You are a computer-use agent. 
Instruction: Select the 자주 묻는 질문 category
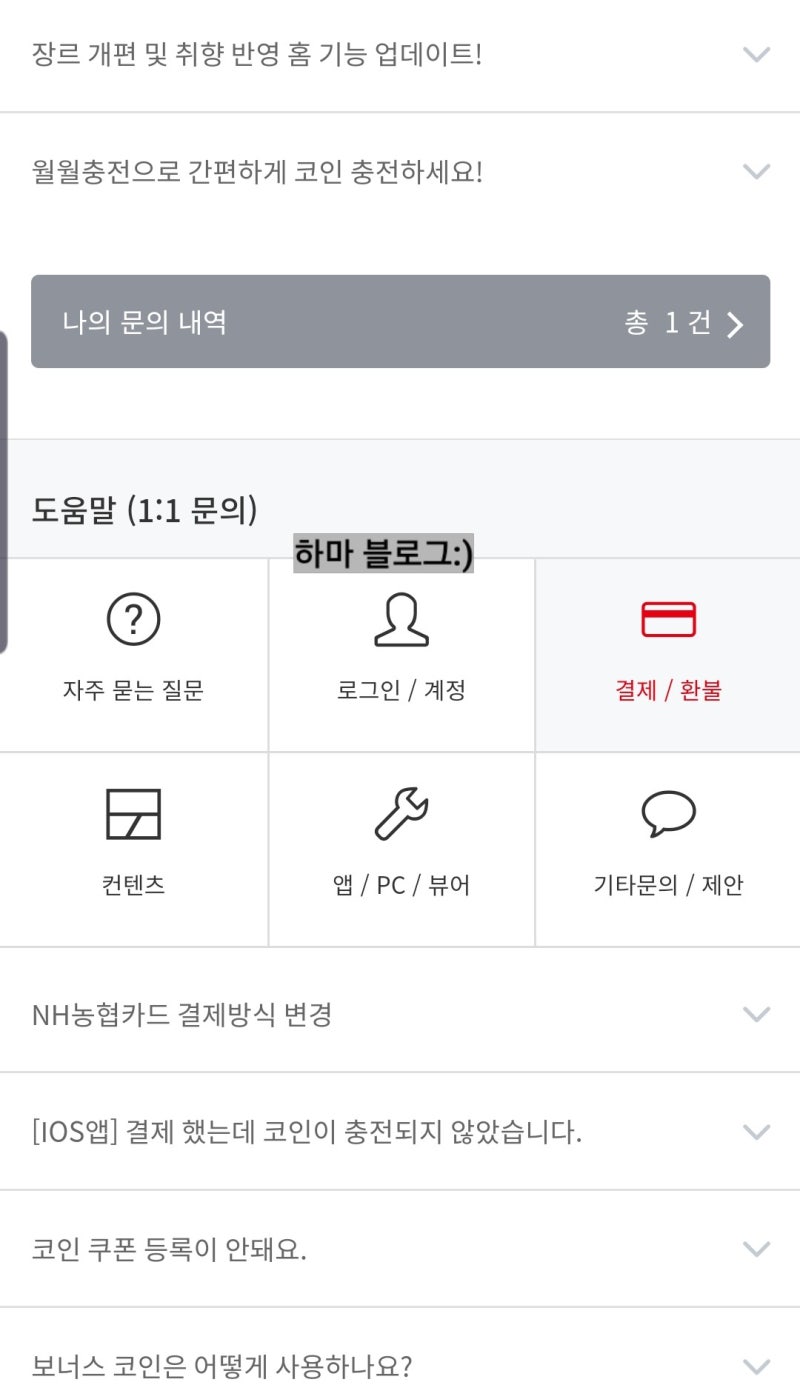coord(133,652)
